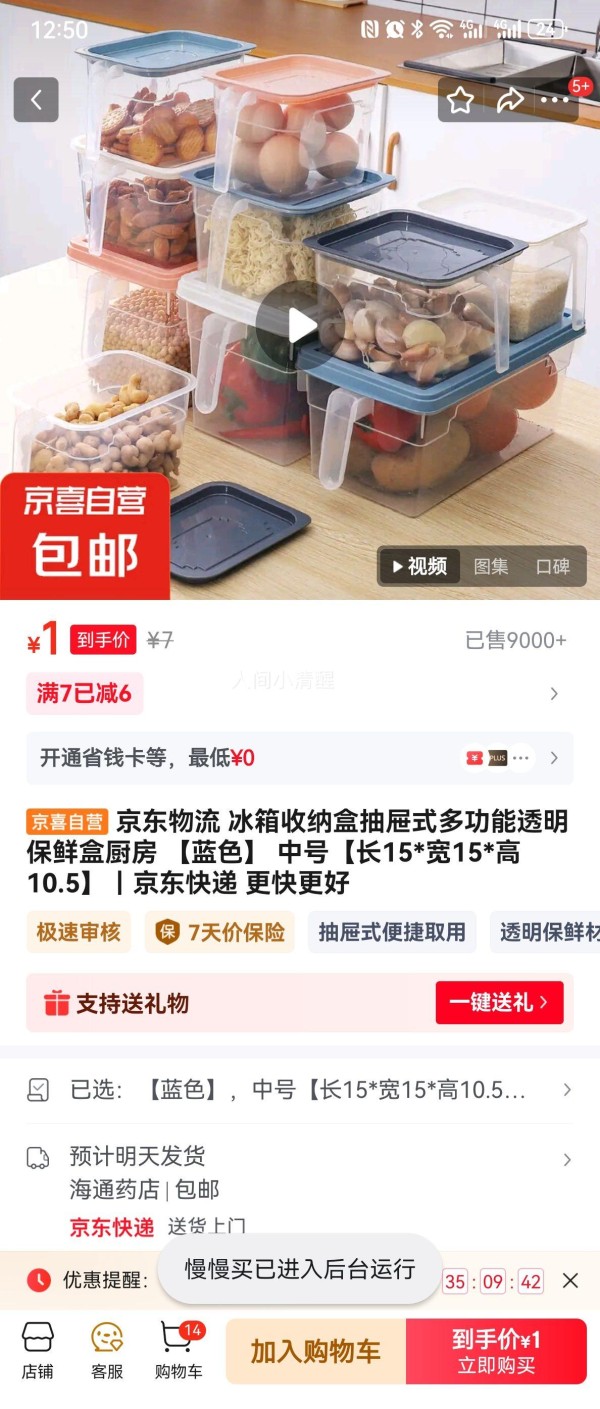
Task: Open the 已选 specification selector row
Action: [x=300, y=1090]
